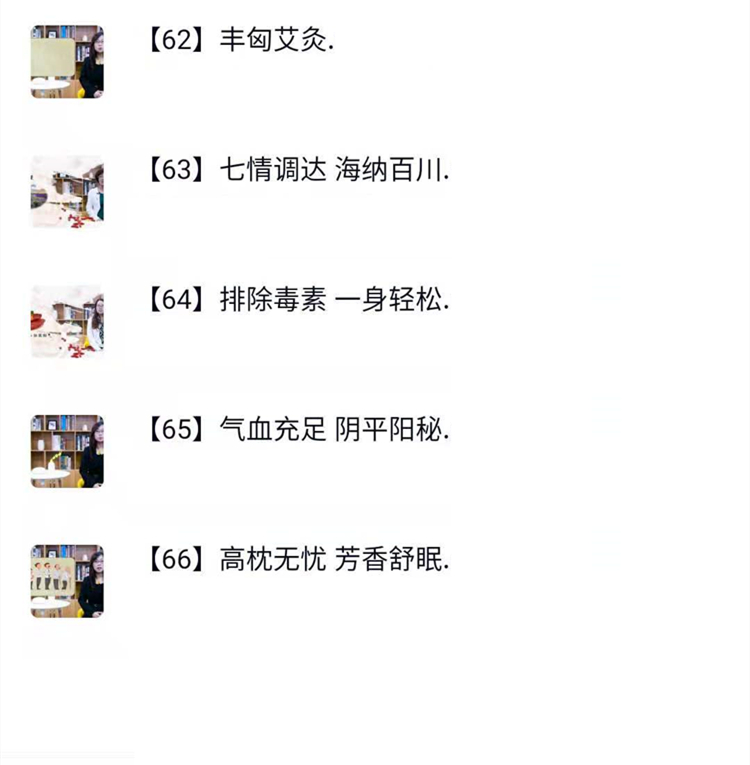Play lesson 66 高枕无忧 芳香舒眠
Image resolution: width=750 pixels, height=765 pixels.
297,560
